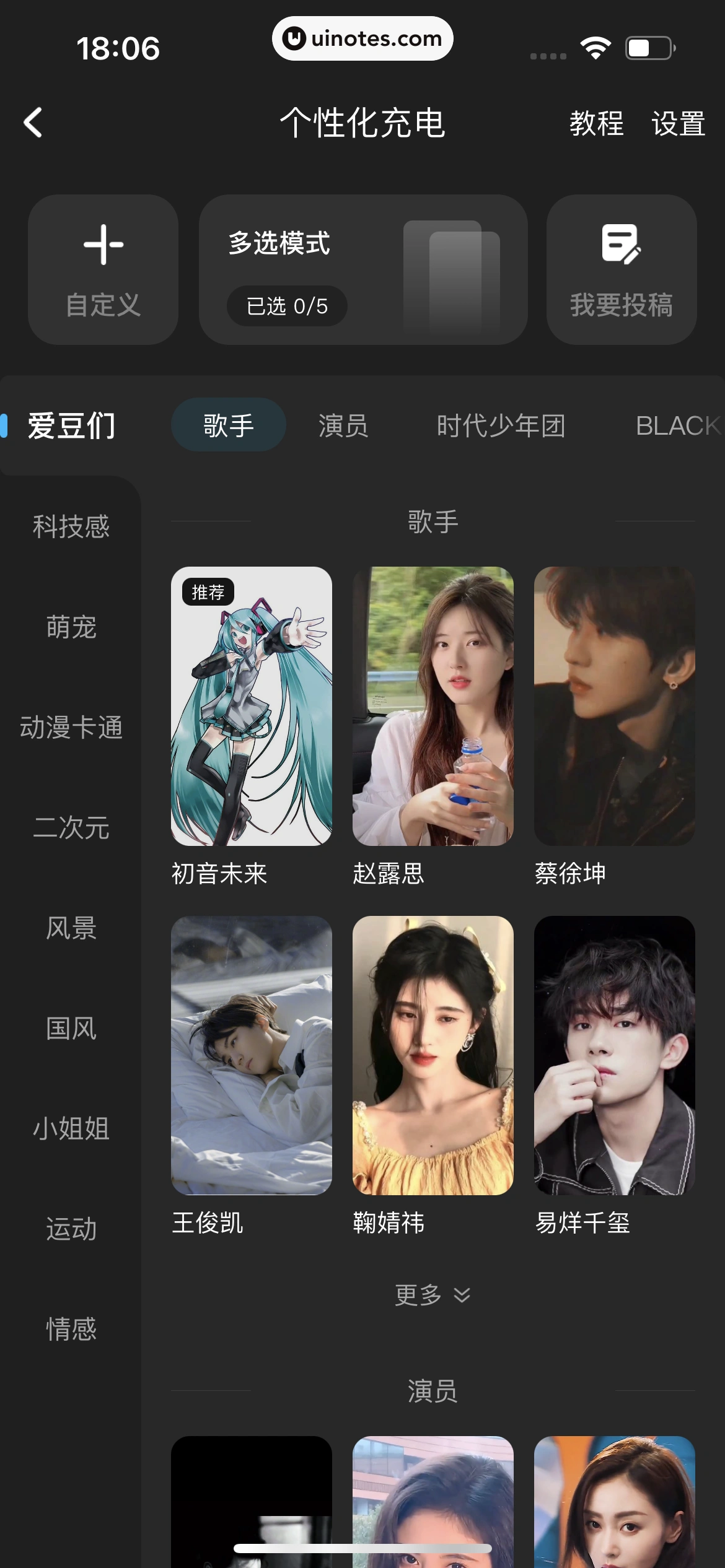Create a custom 自定义 charging animation
725x1568 pixels.
[103, 270]
